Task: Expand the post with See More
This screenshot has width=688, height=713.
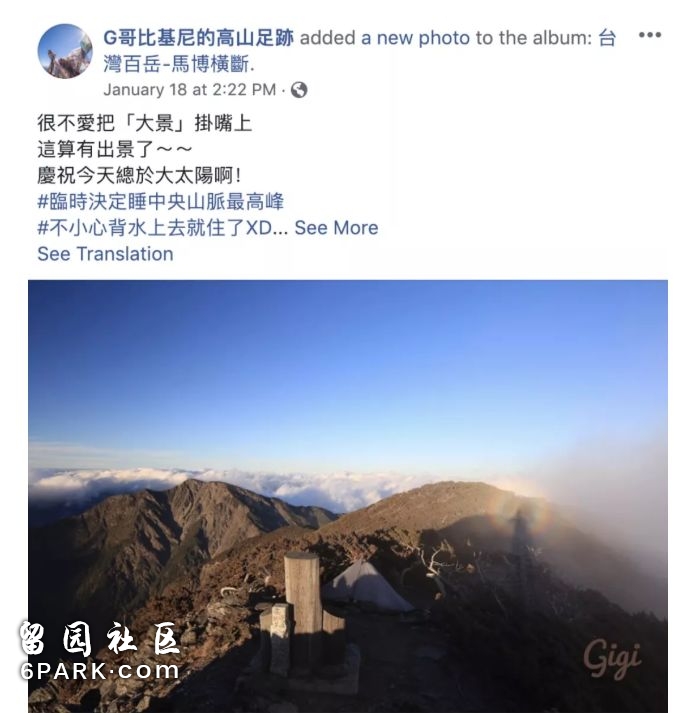Action: (x=336, y=228)
